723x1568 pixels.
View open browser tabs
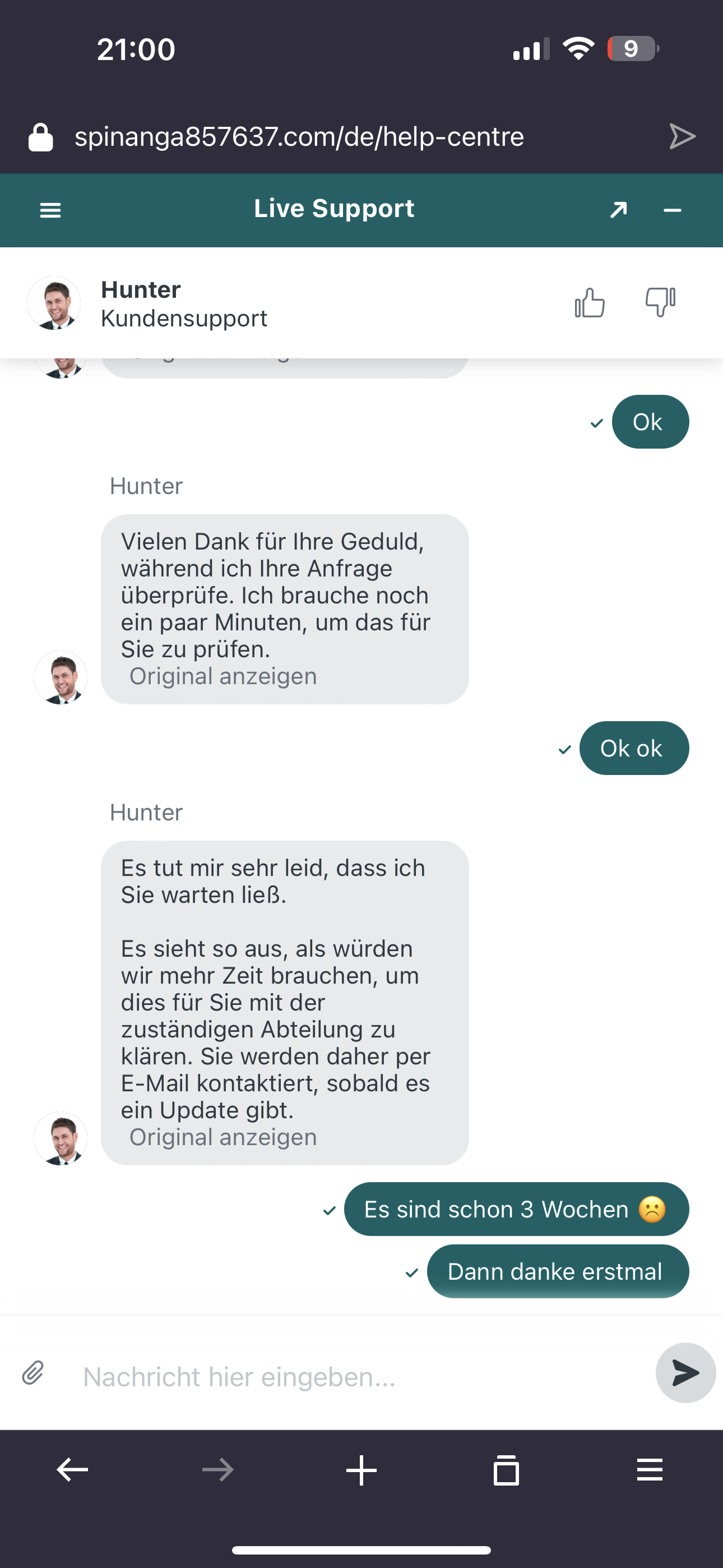pos(506,1470)
